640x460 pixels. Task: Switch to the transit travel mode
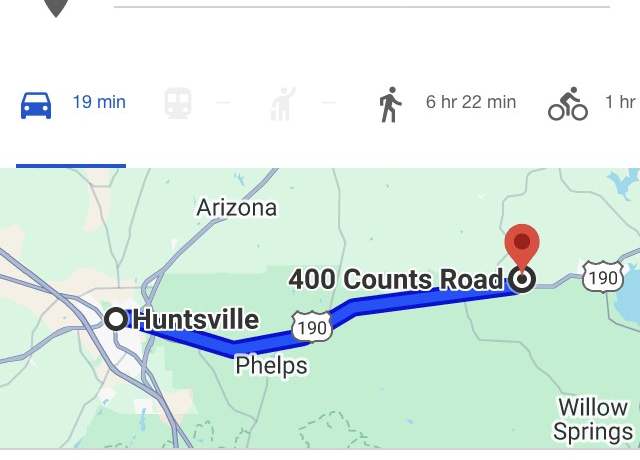pyautogui.click(x=178, y=103)
